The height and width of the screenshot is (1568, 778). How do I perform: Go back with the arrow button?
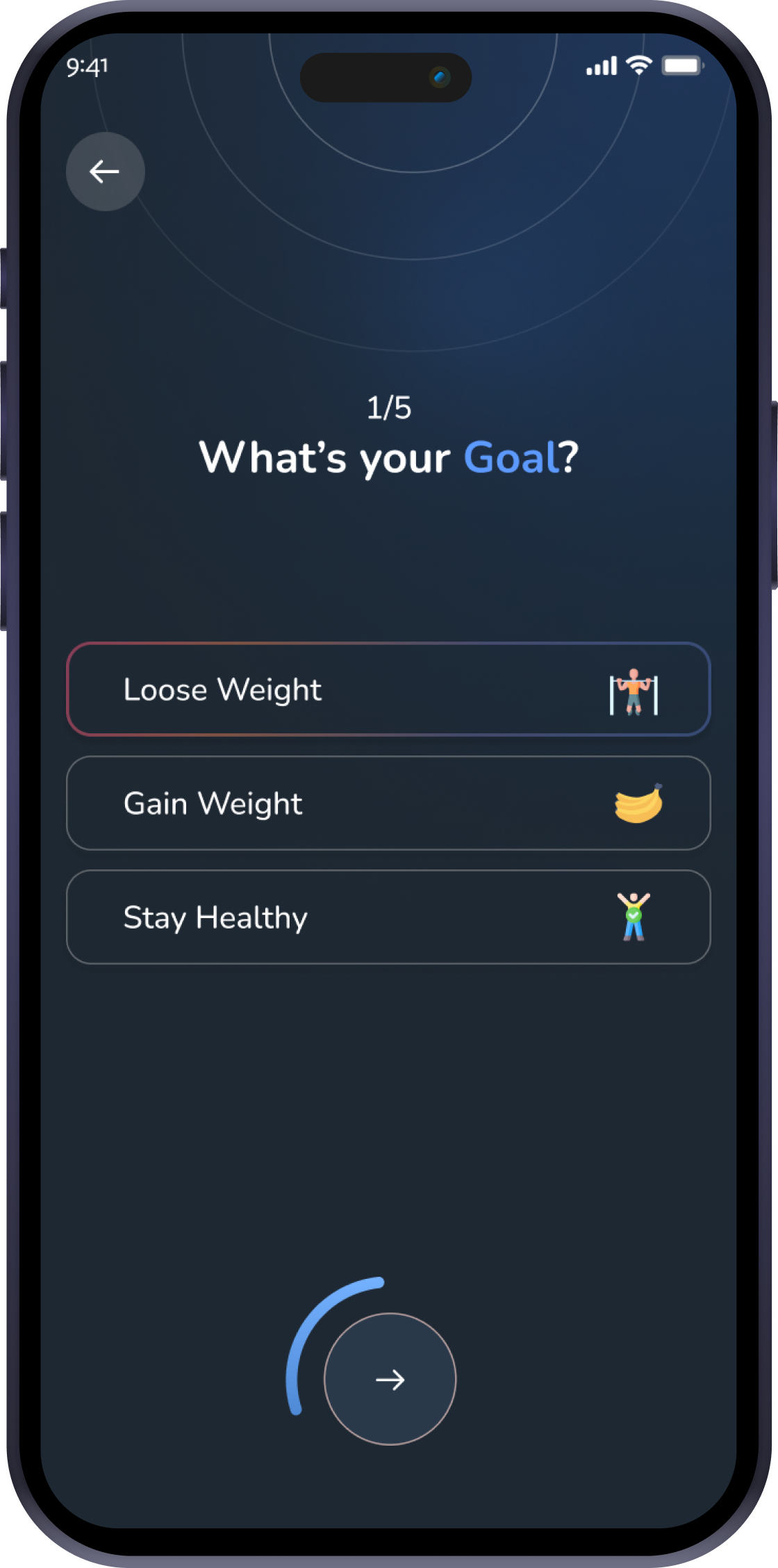tap(105, 172)
